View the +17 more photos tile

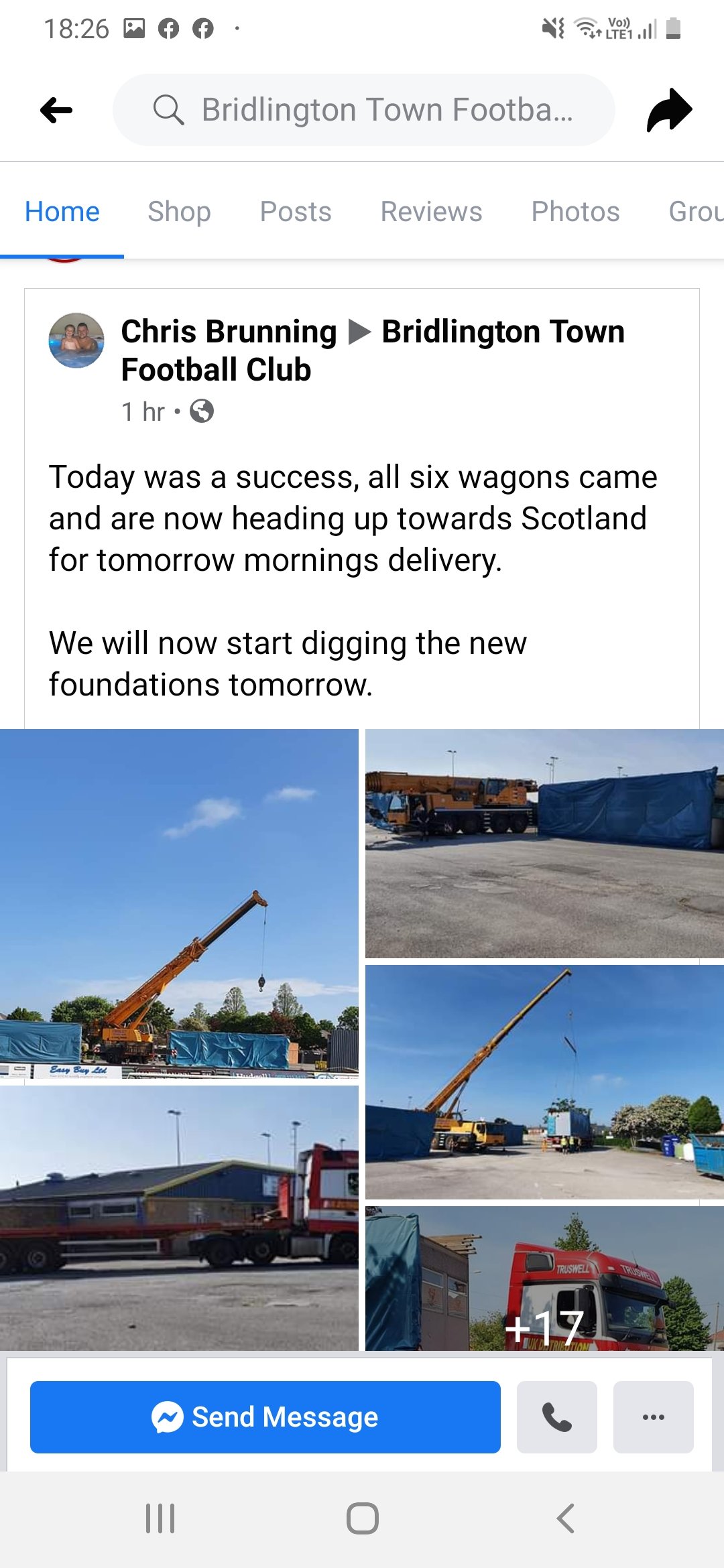(x=544, y=1278)
